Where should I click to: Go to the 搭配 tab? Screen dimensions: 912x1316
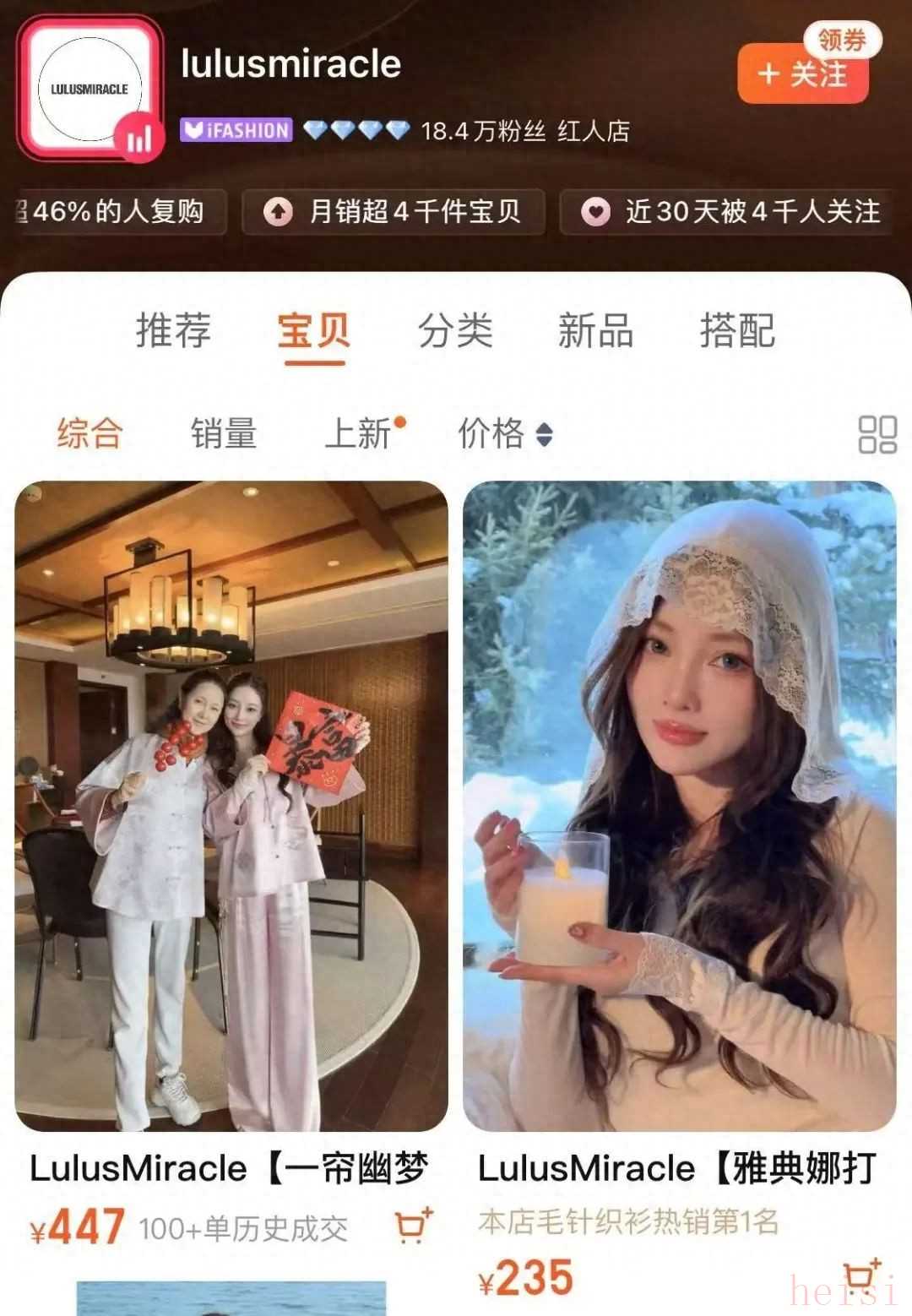737,330
